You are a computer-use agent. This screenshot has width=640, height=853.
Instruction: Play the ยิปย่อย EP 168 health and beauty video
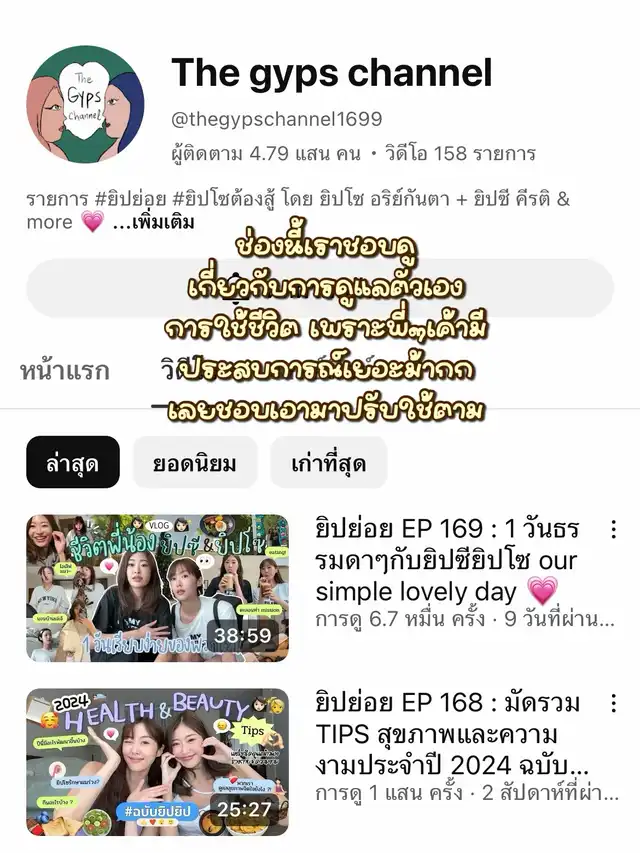(x=157, y=762)
